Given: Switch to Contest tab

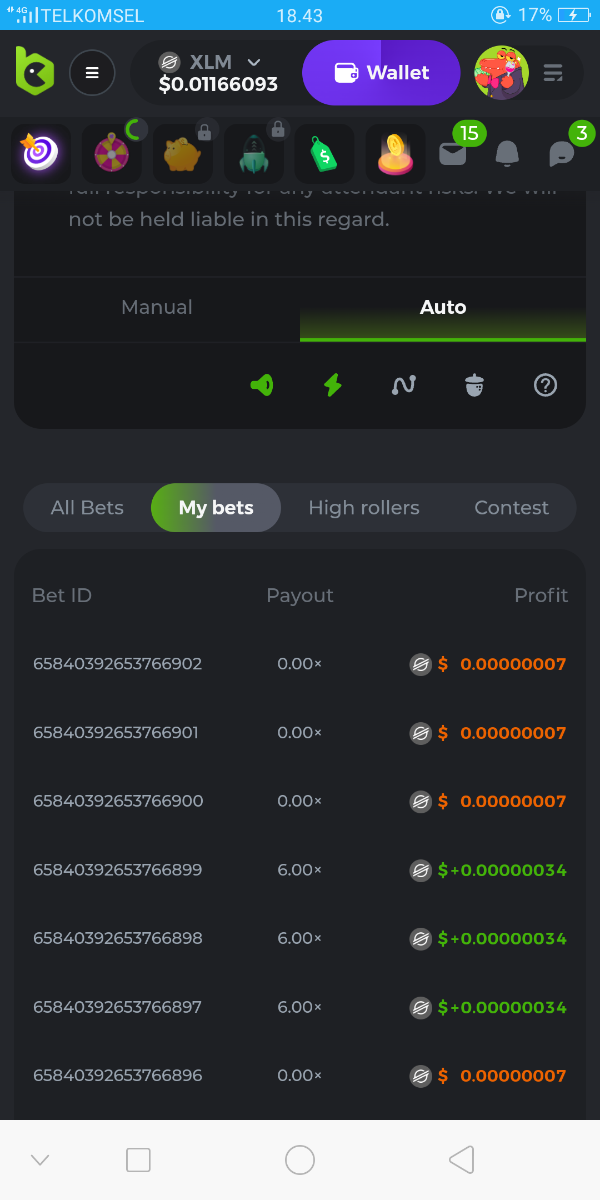Looking at the screenshot, I should point(511,508).
